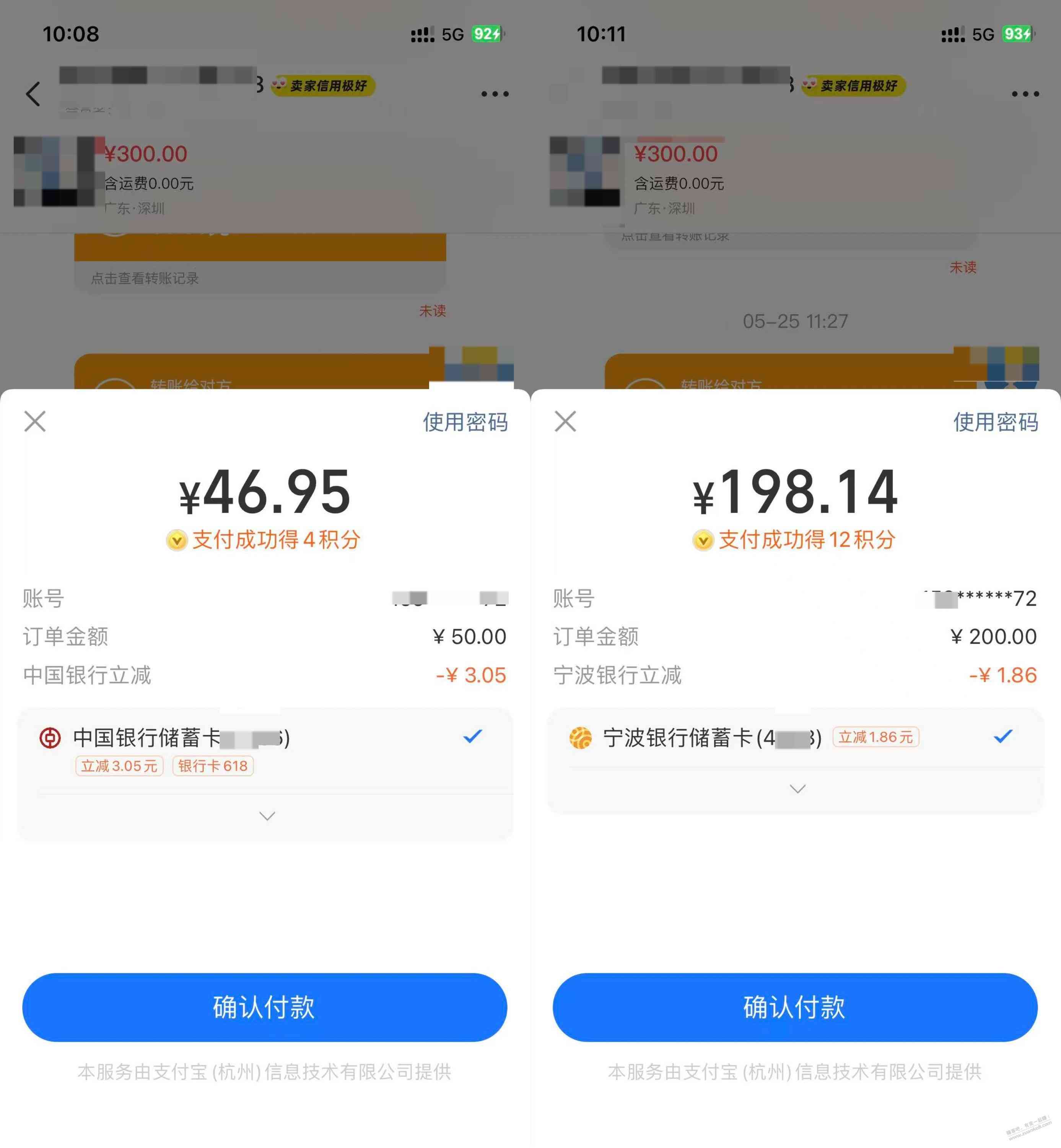Confirm the ¥198.14 payment
The image size is (1061, 1148).
(x=794, y=1007)
